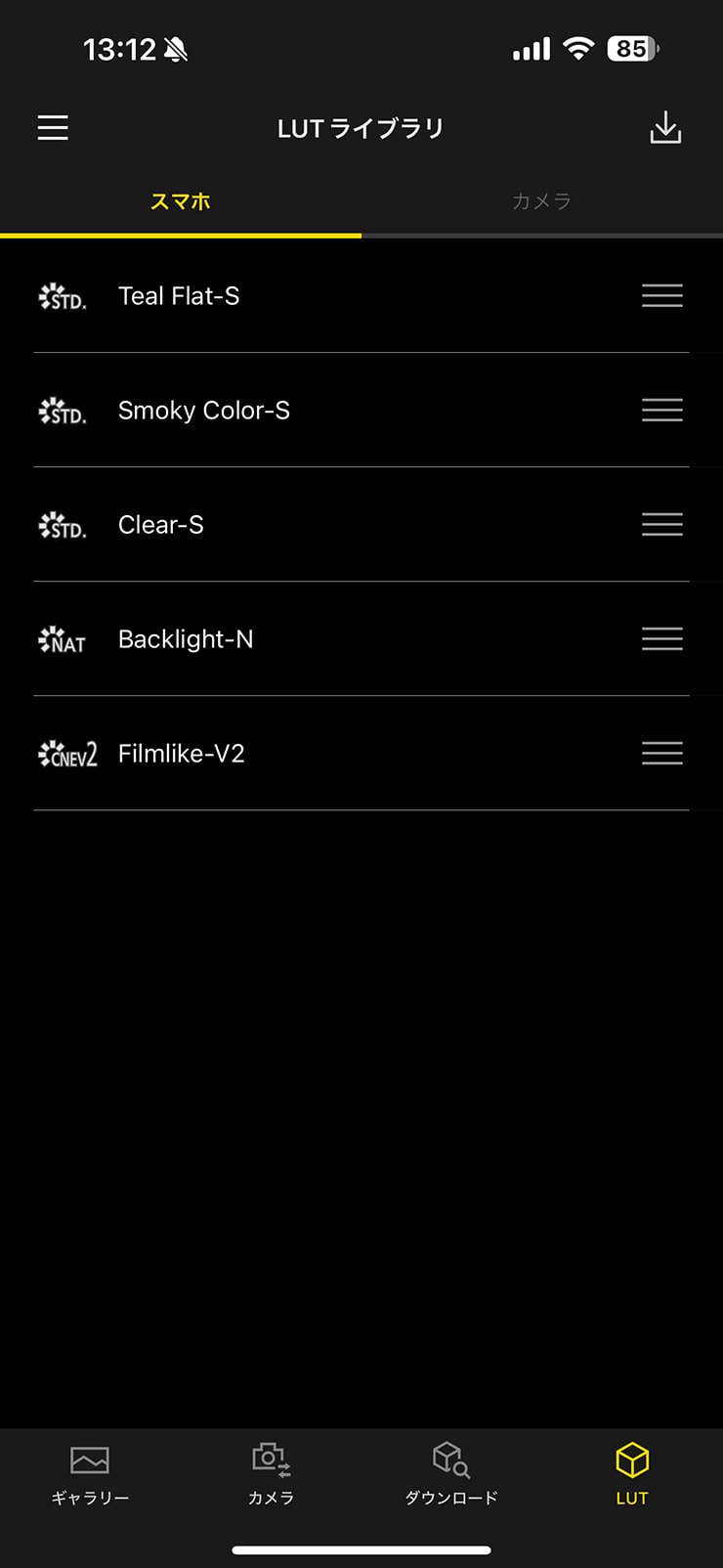Select the LUT bottom tab
This screenshot has width=723, height=1568.
[632, 1474]
